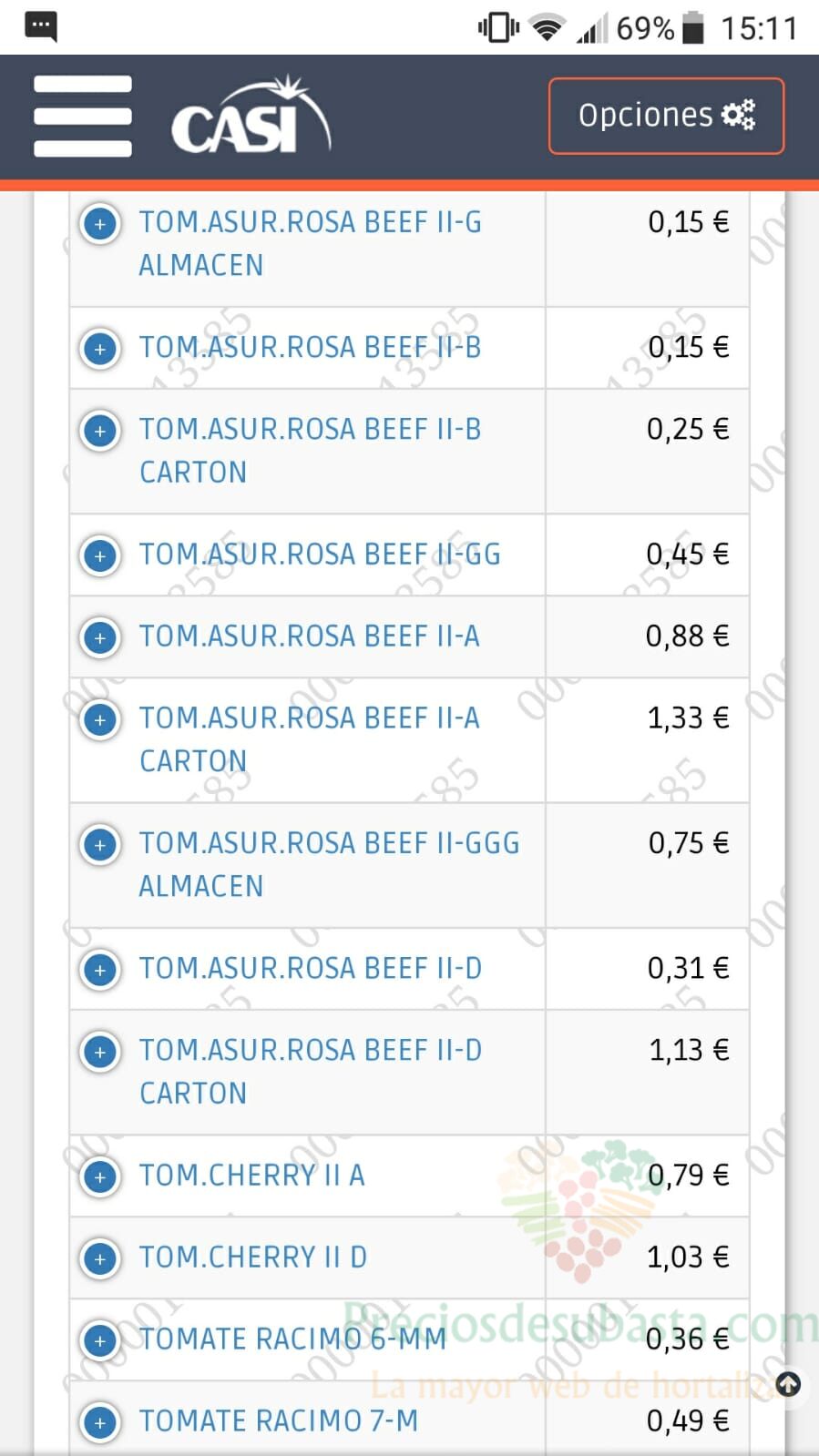This screenshot has height=1456, width=819.
Task: Expand the TOMATE RACIMO 7-M row
Action: (100, 1422)
